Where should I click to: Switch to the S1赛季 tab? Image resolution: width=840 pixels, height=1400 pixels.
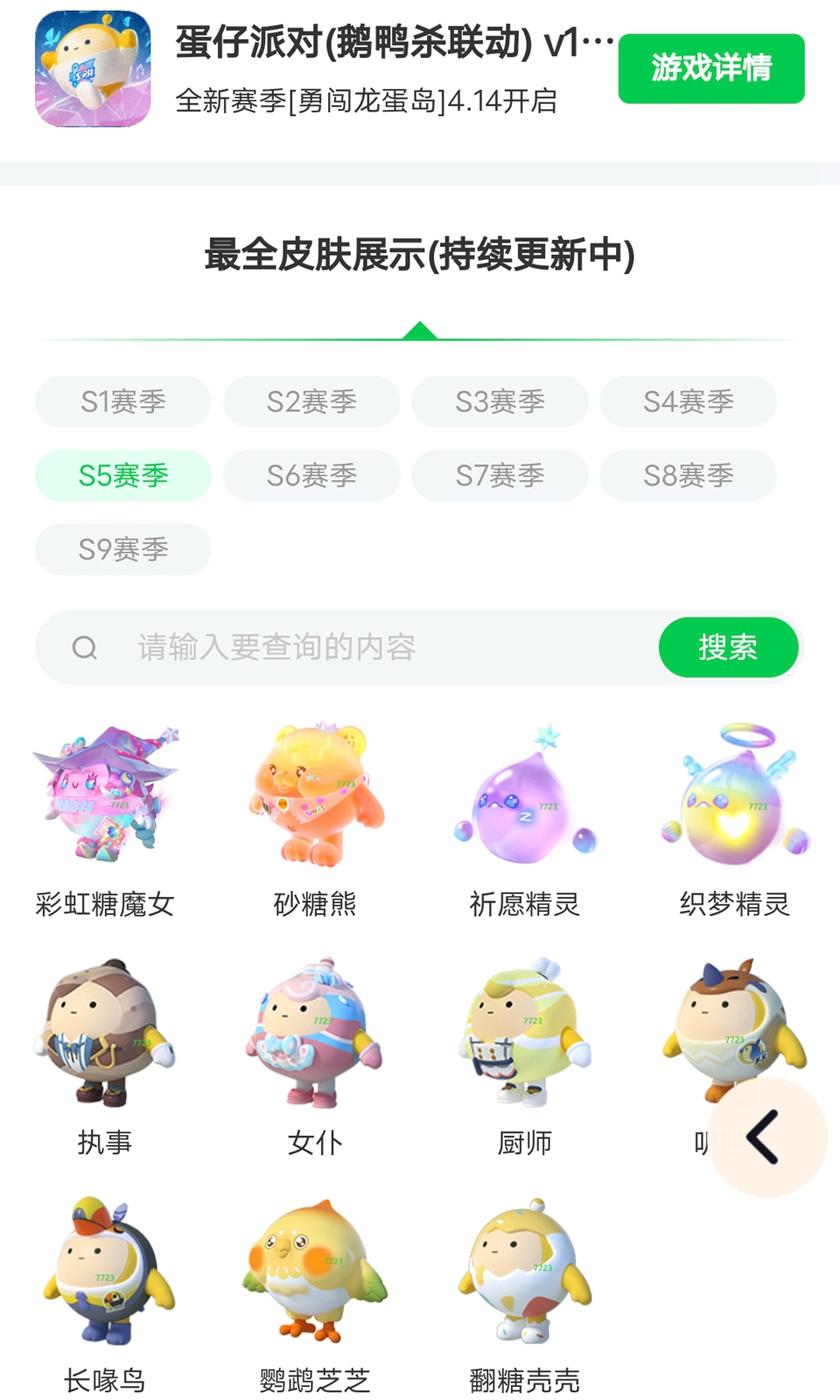pos(122,402)
